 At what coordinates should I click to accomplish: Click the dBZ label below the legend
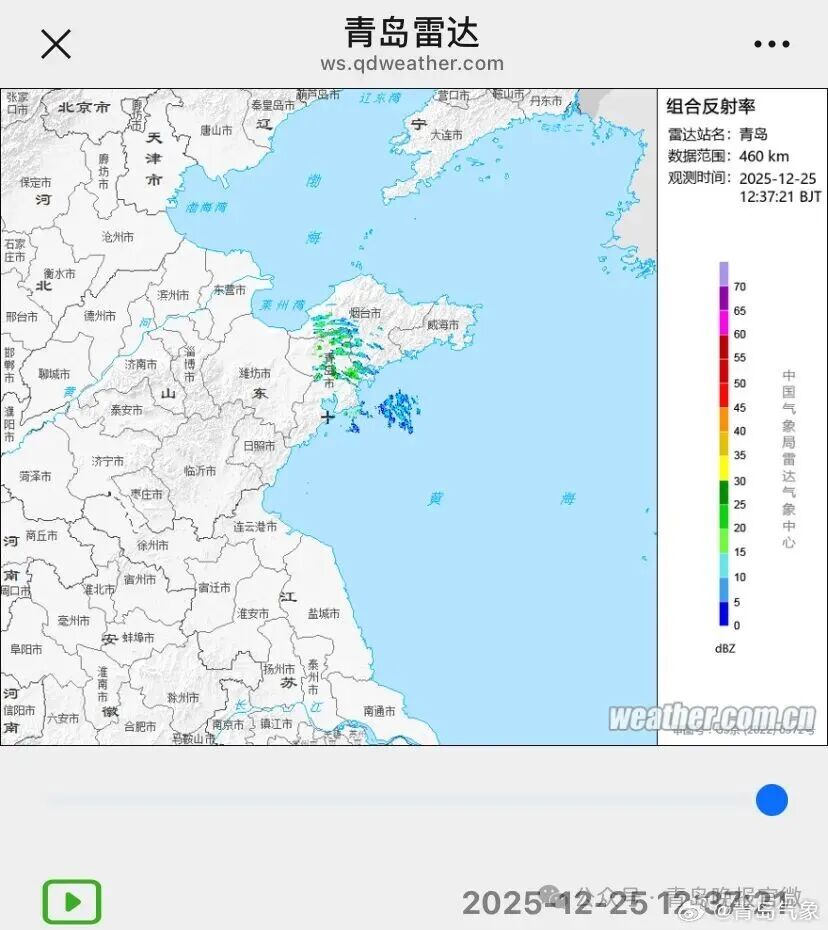pyautogui.click(x=724, y=647)
